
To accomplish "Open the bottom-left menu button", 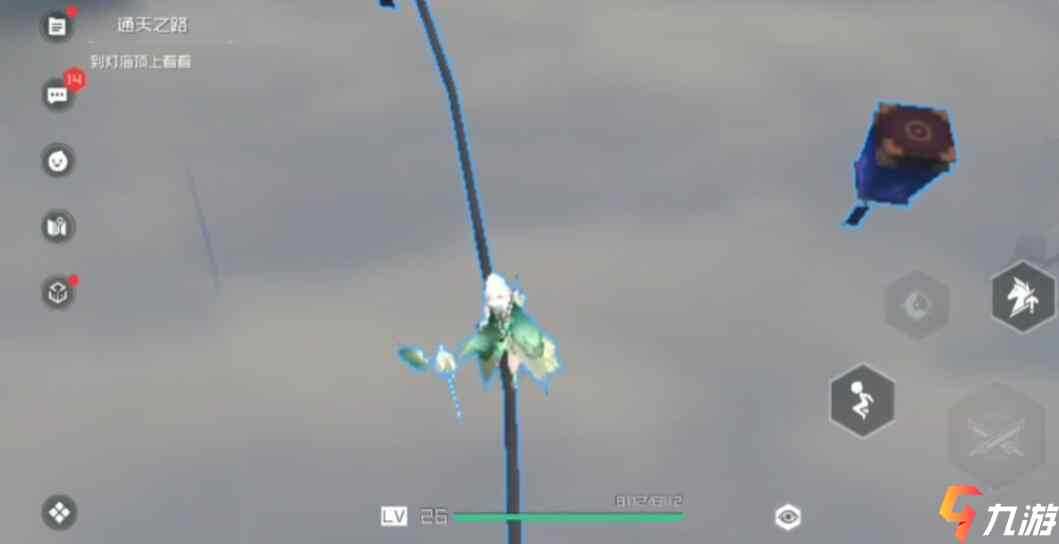I will (59, 513).
